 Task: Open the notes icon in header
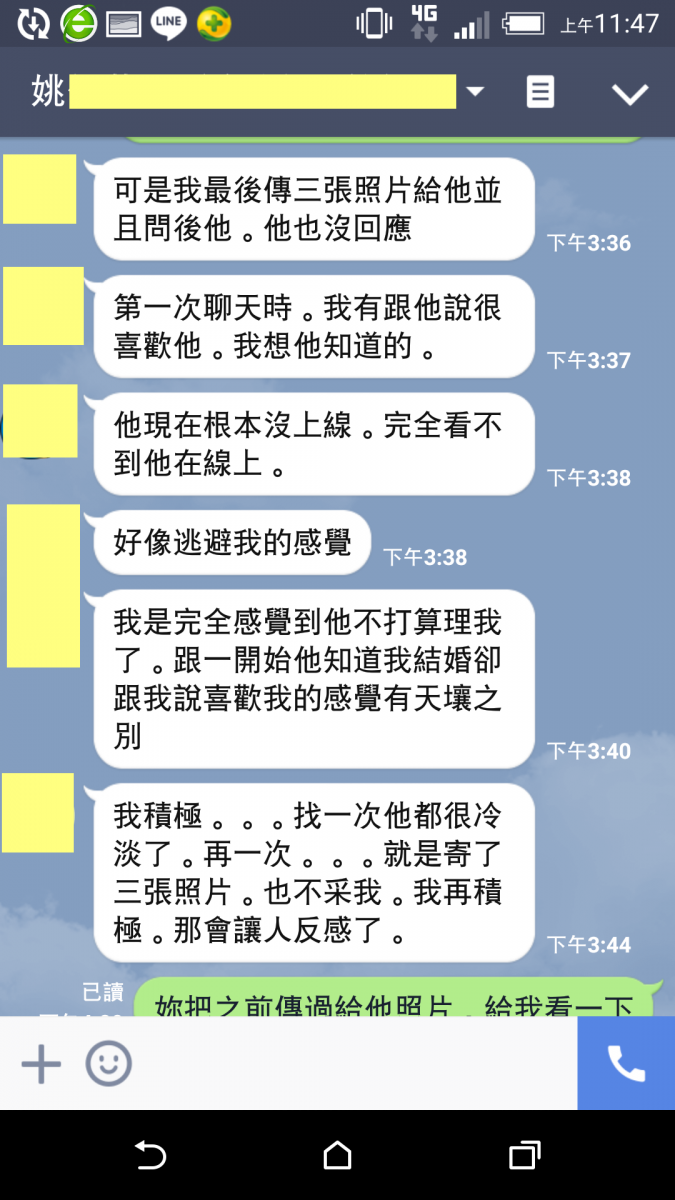[540, 93]
